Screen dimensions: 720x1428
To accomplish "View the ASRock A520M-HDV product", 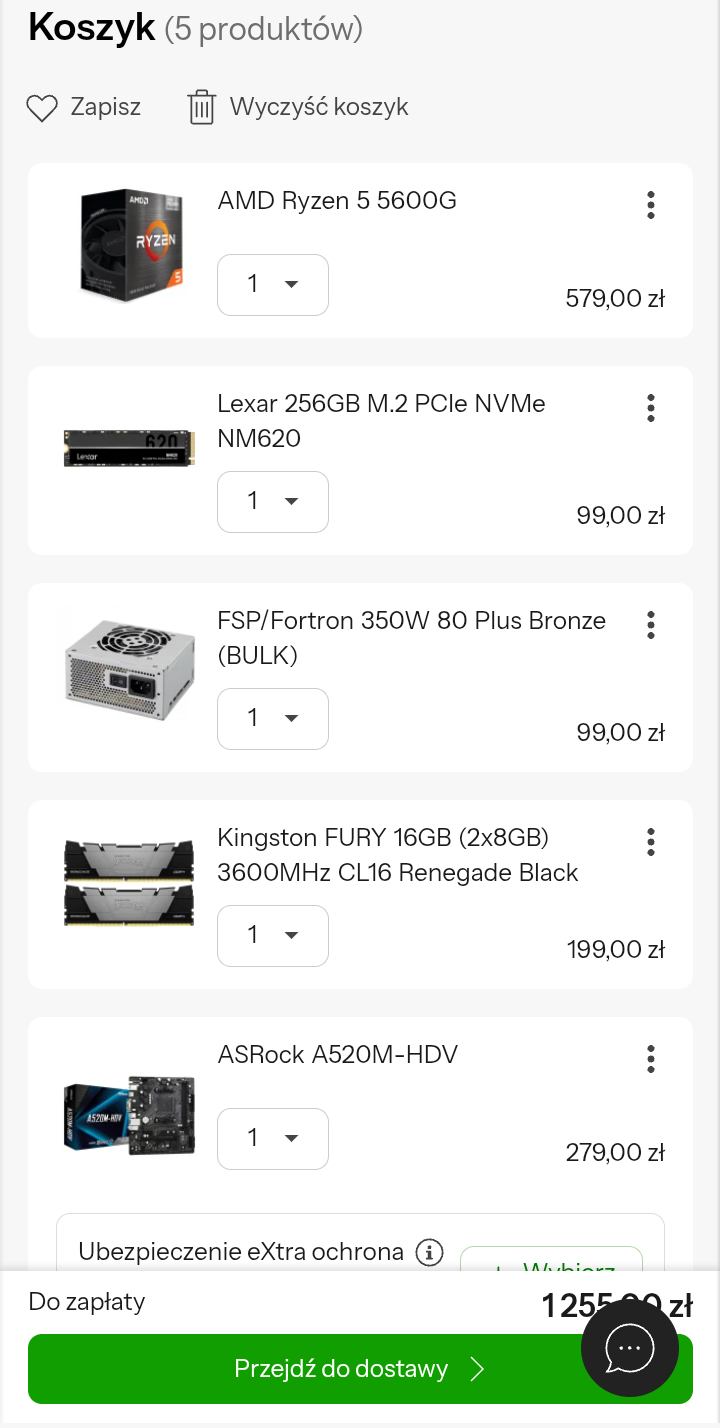I will tap(337, 1055).
